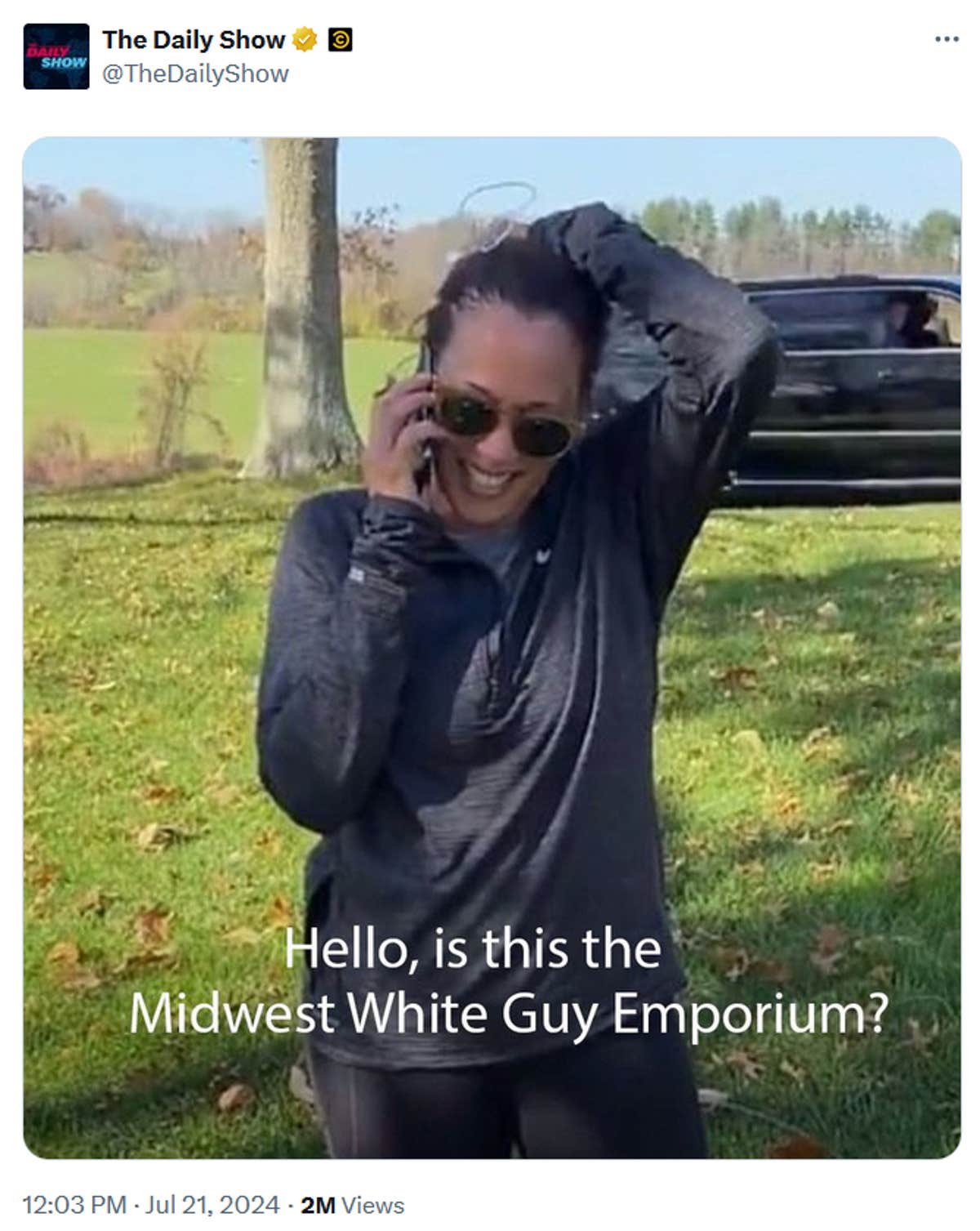980x1231 pixels.
Task: Open the tweet's three-dot overflow menu
Action: pos(946,39)
